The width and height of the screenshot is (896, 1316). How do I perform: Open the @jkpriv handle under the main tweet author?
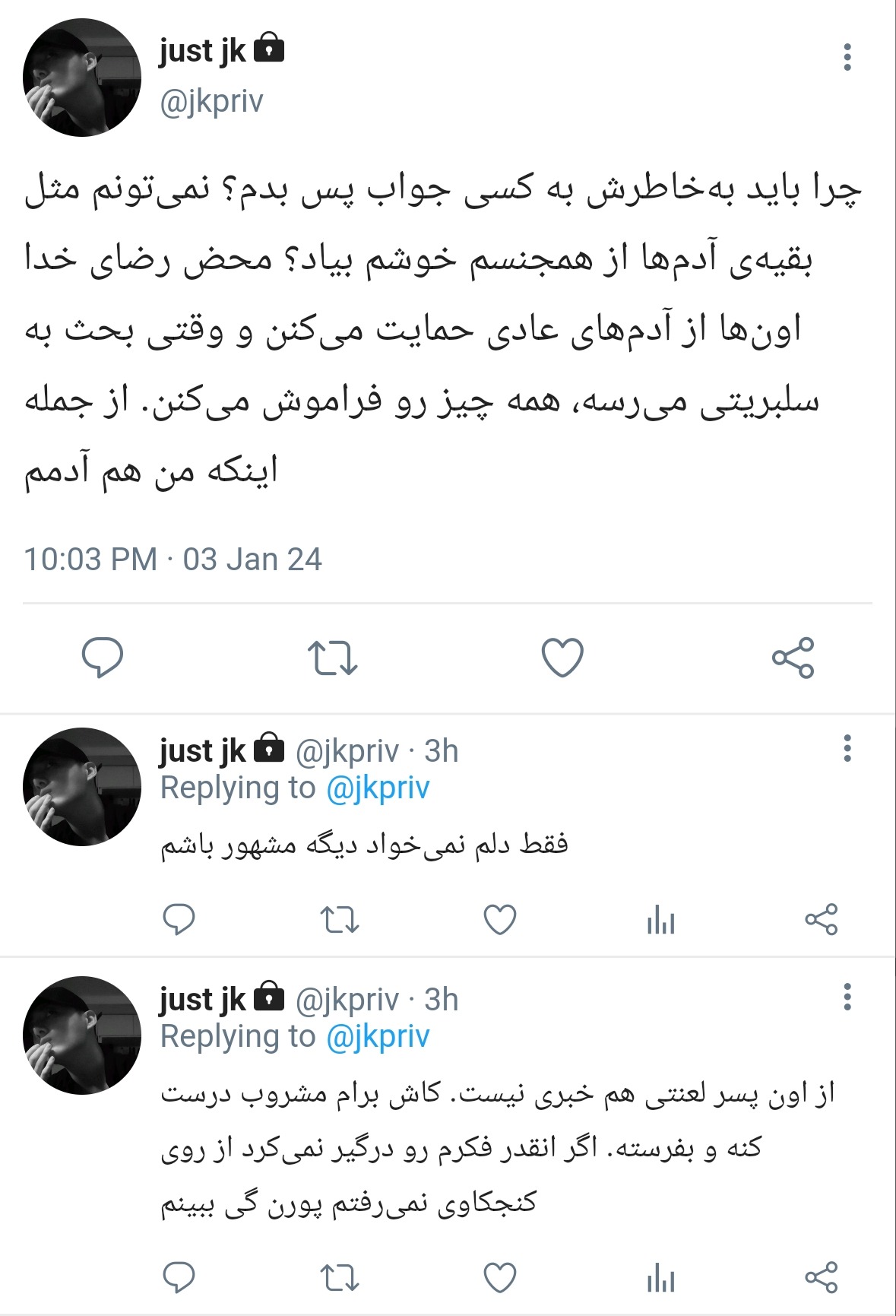pos(211,100)
